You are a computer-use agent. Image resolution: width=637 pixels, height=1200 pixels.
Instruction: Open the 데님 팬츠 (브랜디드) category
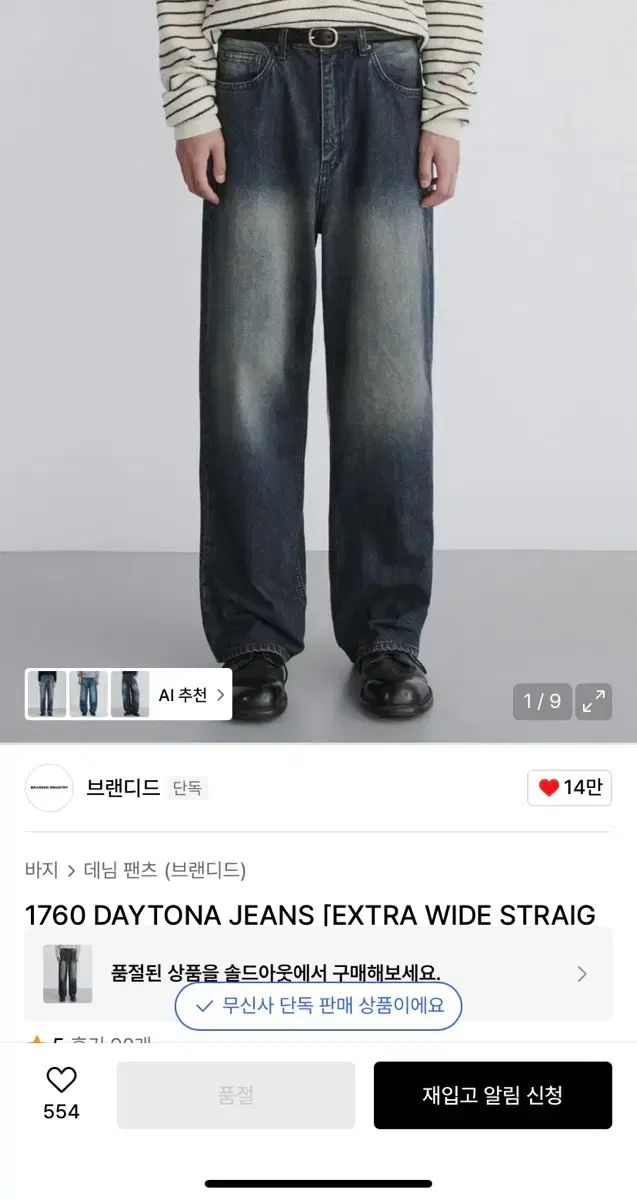(165, 870)
